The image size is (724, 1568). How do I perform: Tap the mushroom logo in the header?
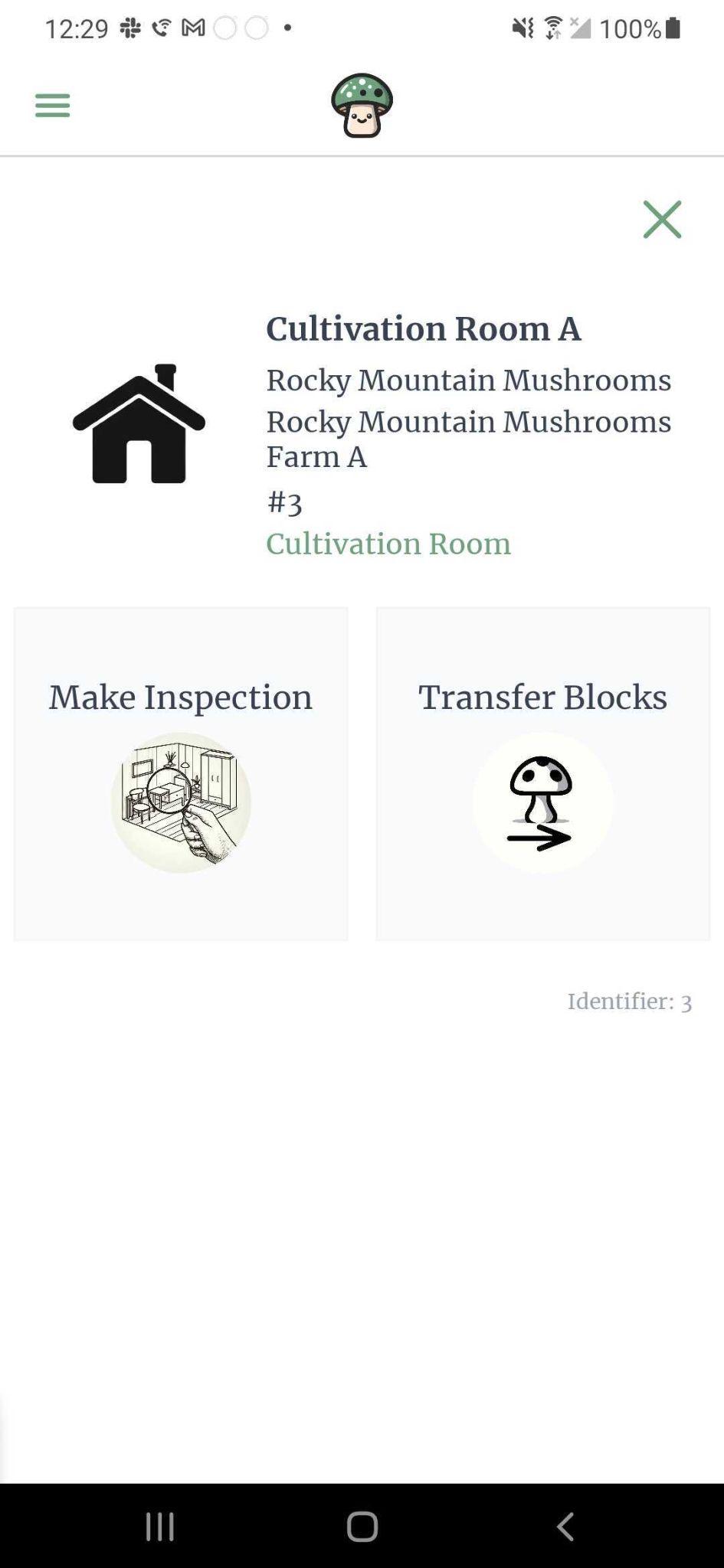coord(362,106)
